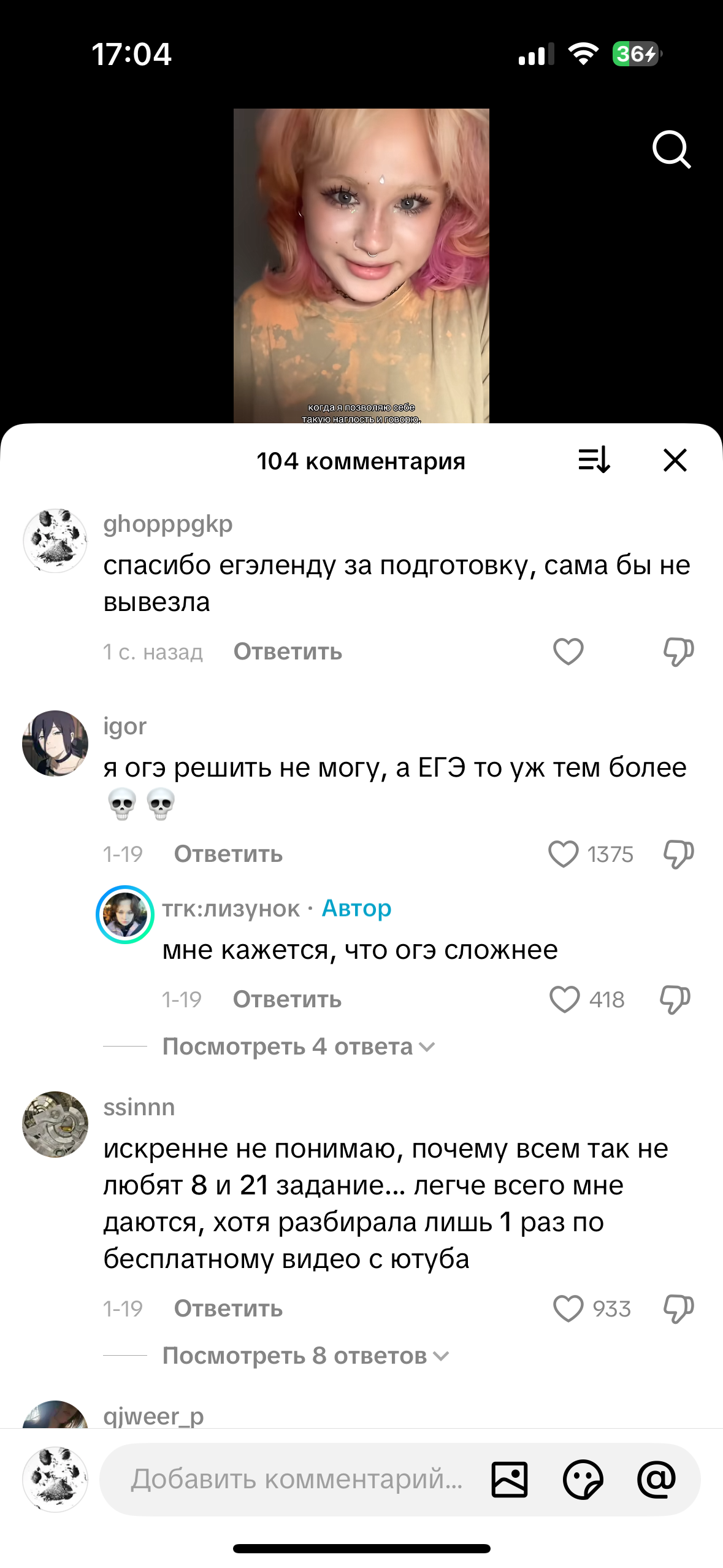The height and width of the screenshot is (1568, 723).
Task: Close the comments panel
Action: point(675,459)
